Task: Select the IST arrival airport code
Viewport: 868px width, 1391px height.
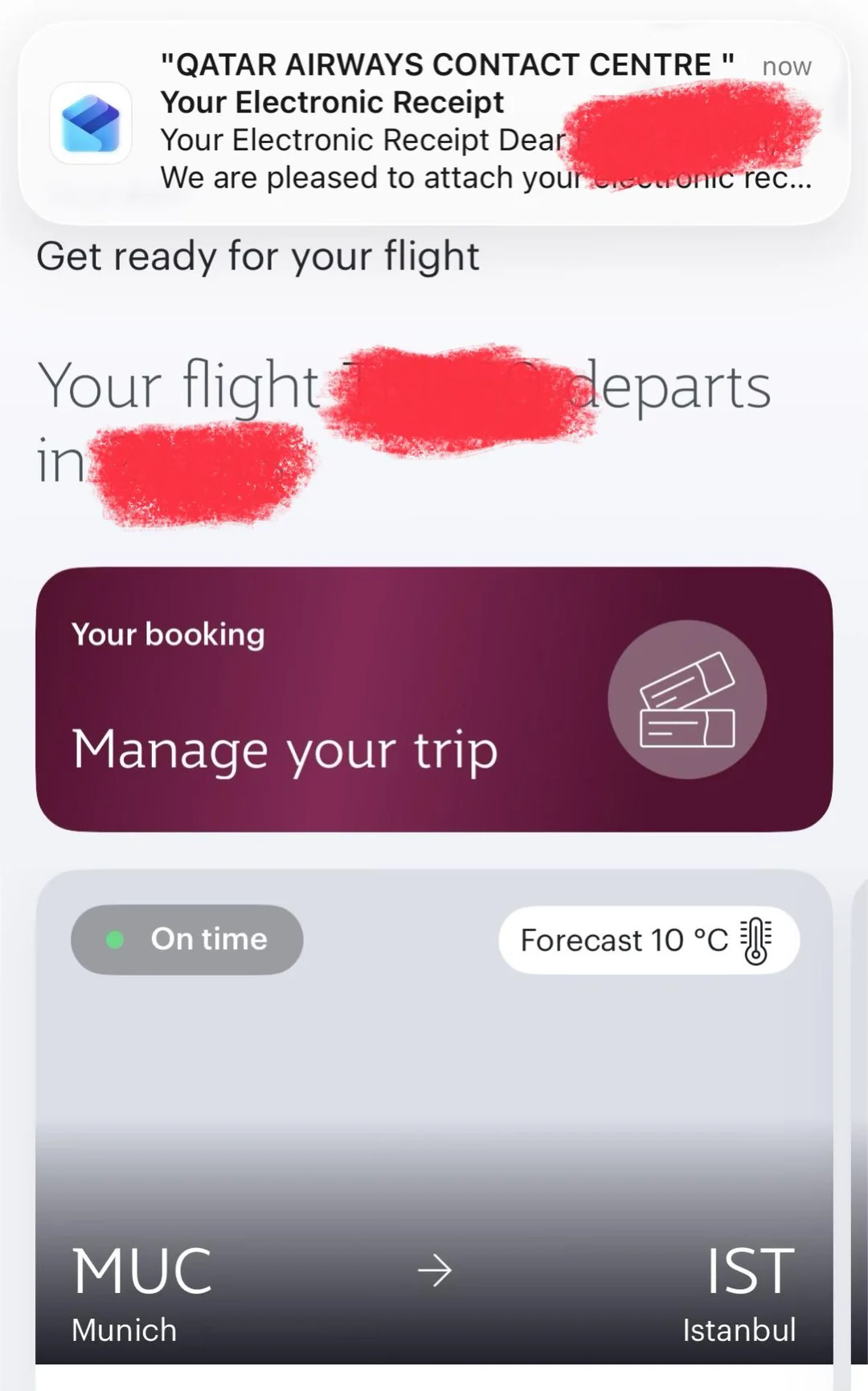Action: [747, 1265]
